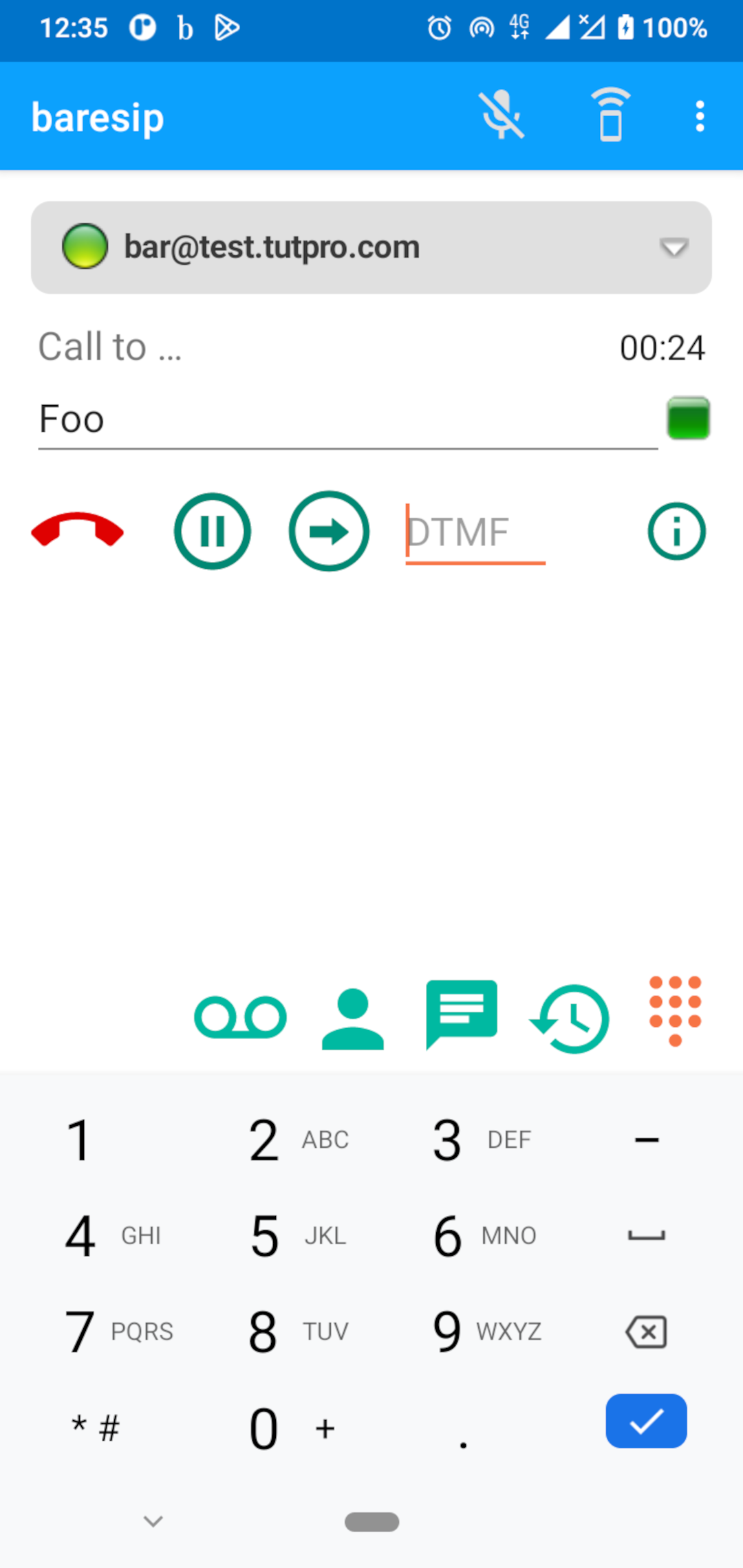Tap the * # key
743x1568 pixels.
click(96, 1428)
